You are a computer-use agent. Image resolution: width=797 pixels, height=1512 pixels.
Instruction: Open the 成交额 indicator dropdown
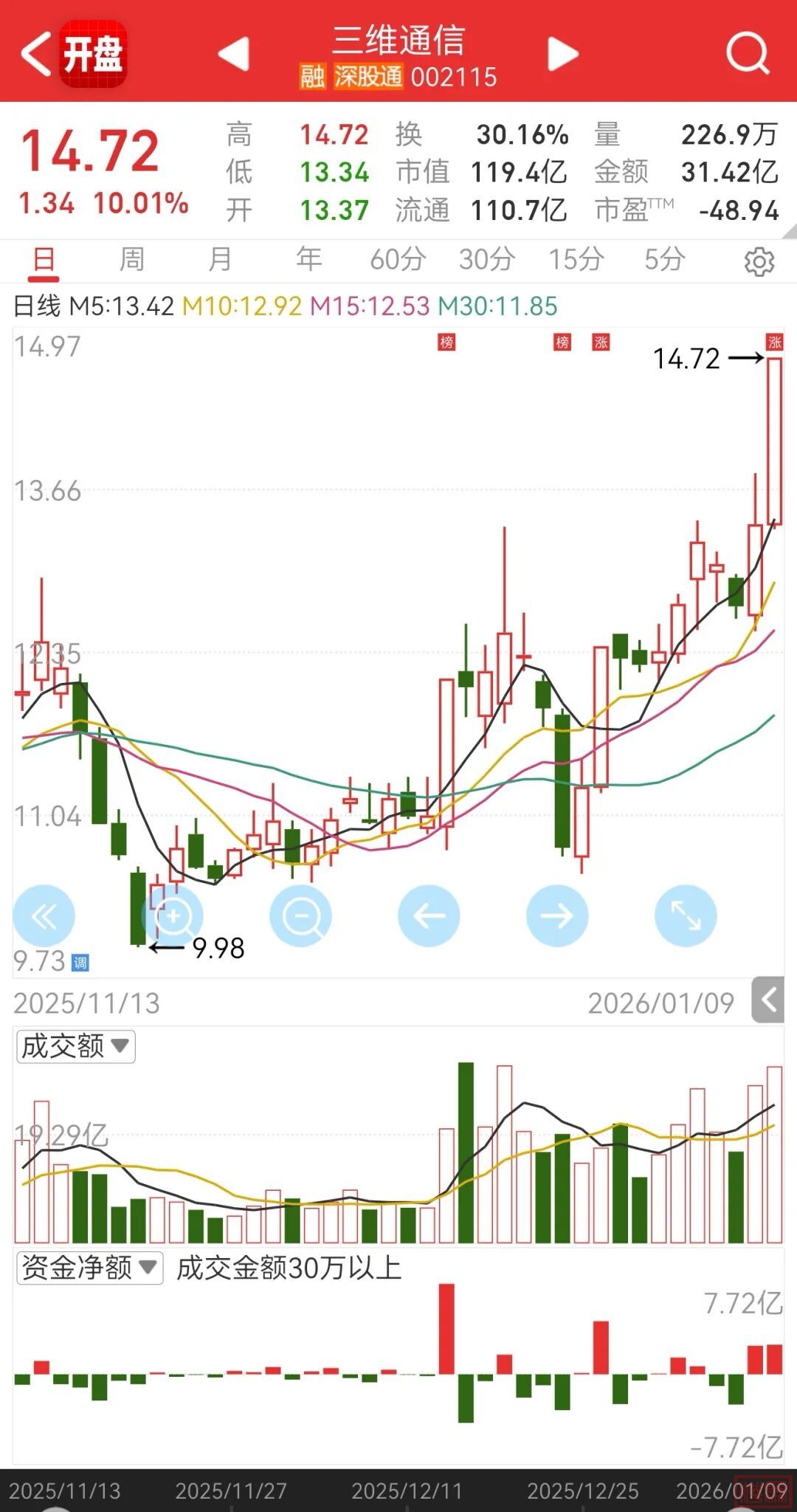(x=75, y=1046)
